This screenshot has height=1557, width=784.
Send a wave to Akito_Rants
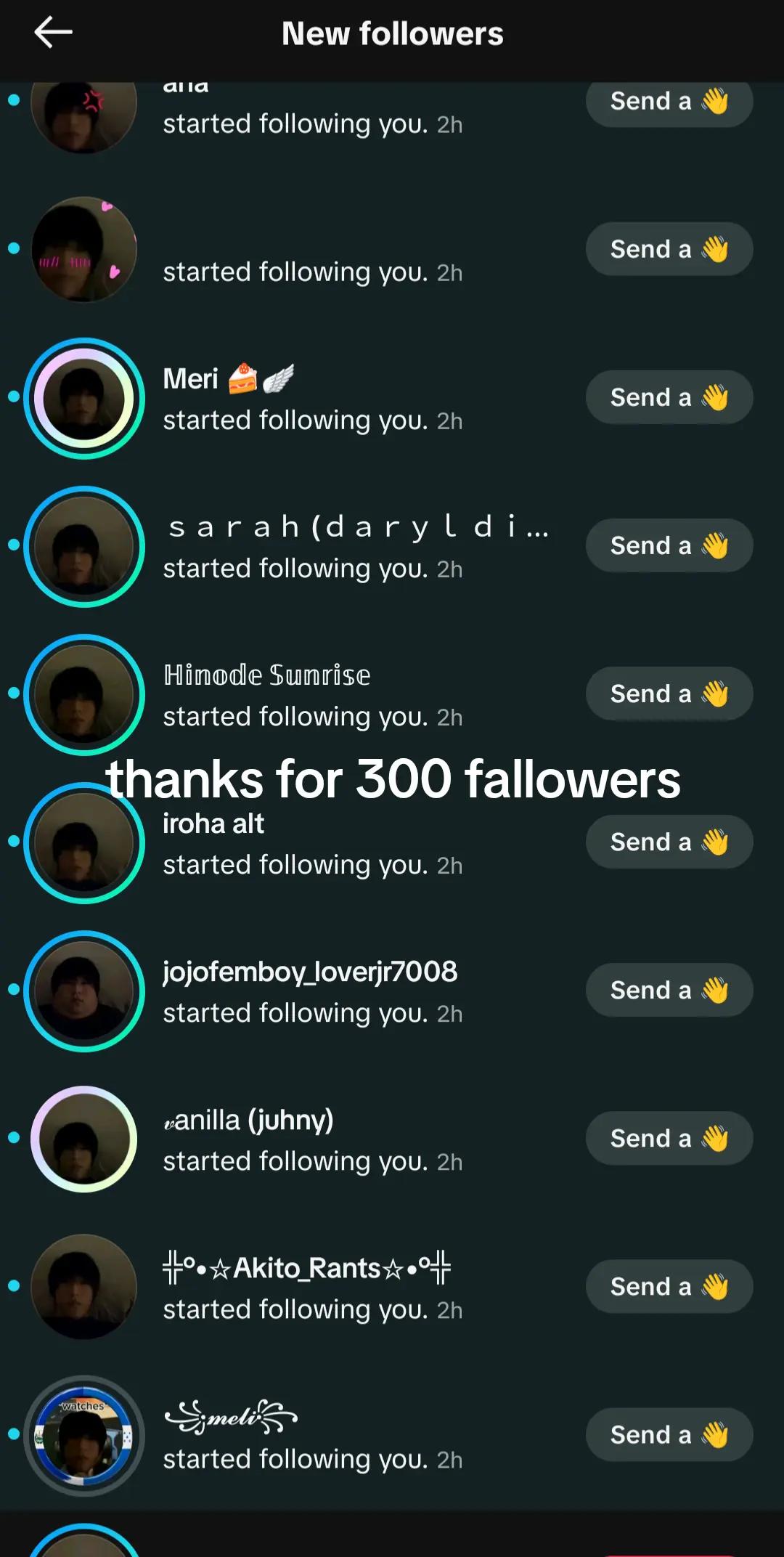tap(669, 1286)
